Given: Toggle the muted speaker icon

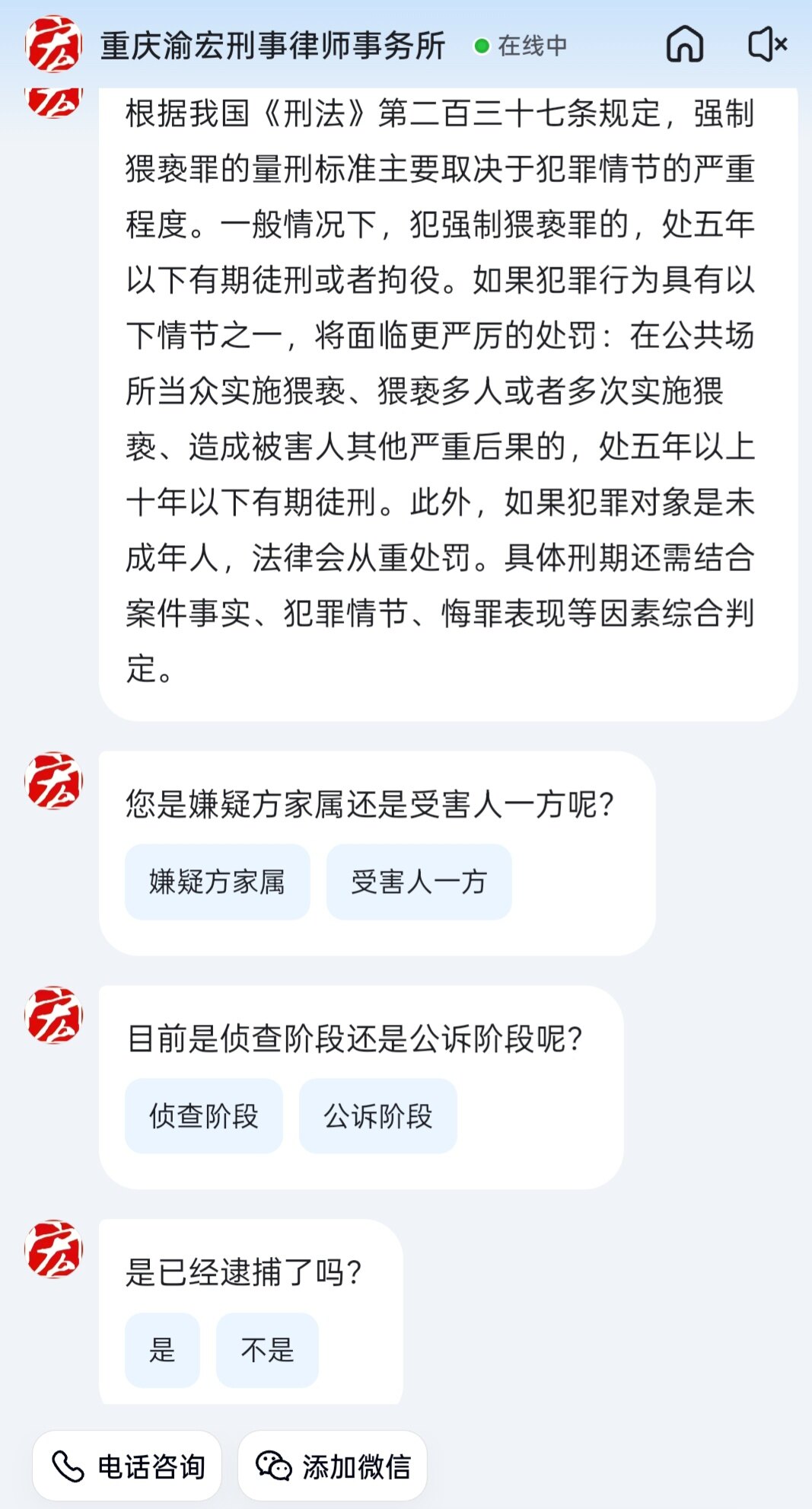Looking at the screenshot, I should (x=766, y=44).
